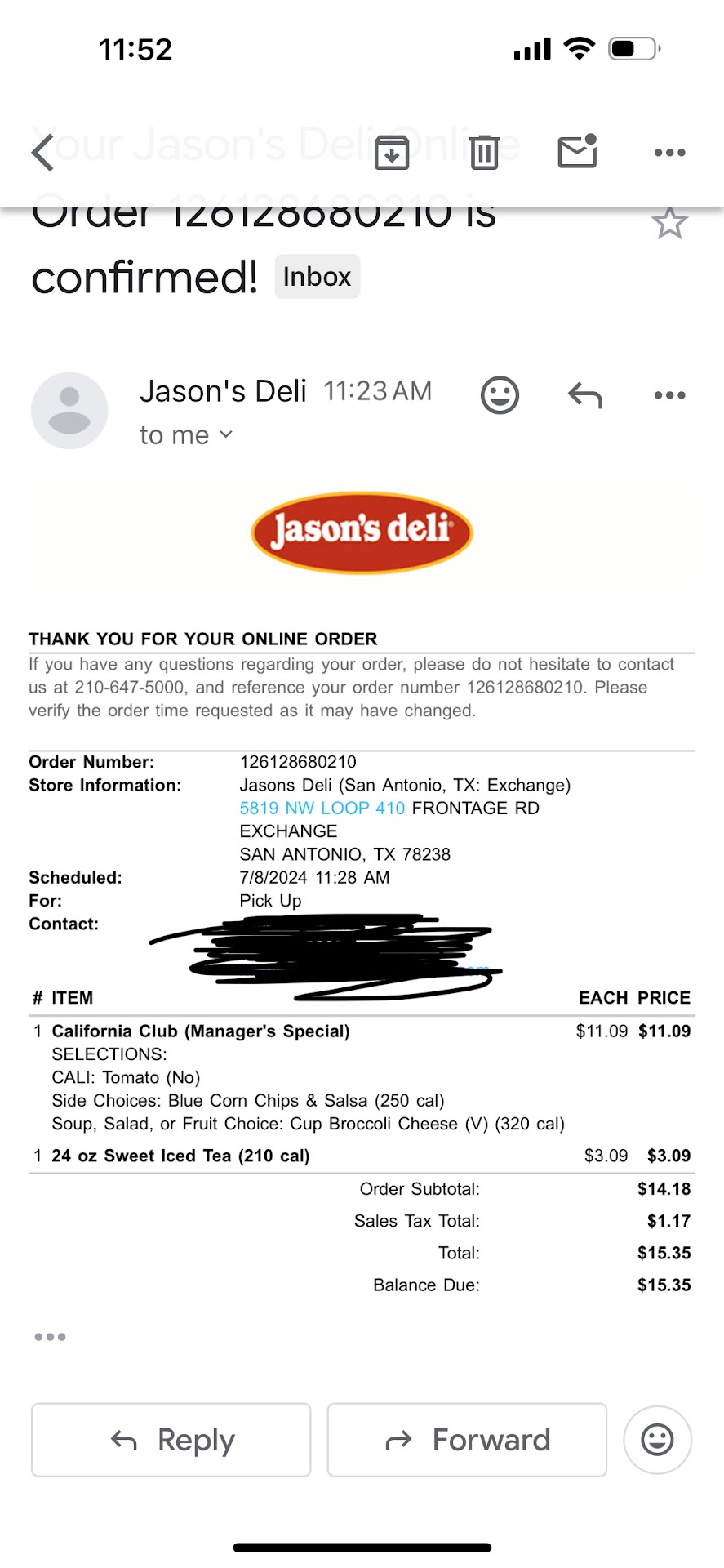
Task: Star this order confirmation email
Action: pyautogui.click(x=669, y=223)
